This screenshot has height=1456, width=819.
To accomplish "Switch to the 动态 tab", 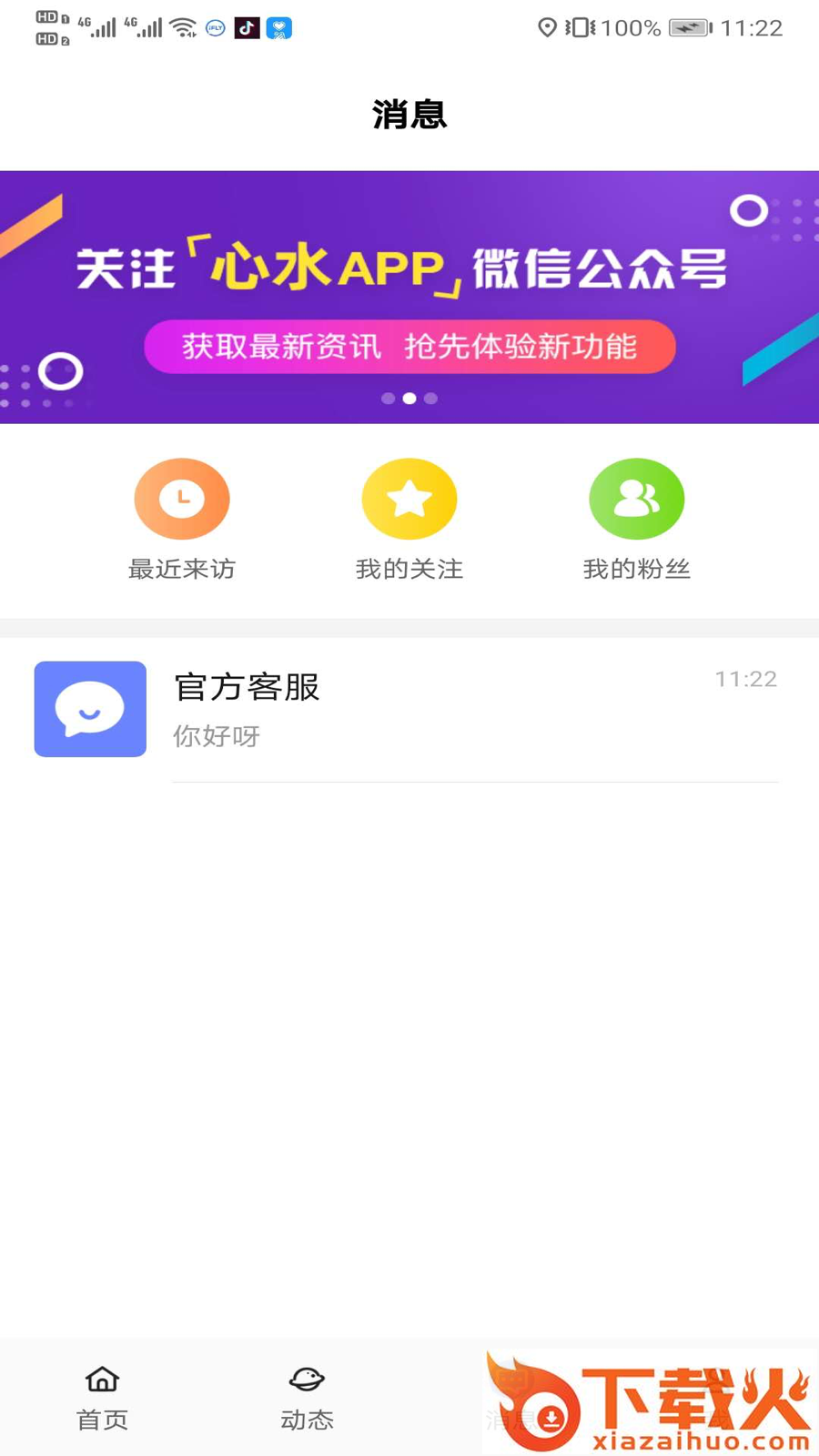I will pyautogui.click(x=307, y=1398).
